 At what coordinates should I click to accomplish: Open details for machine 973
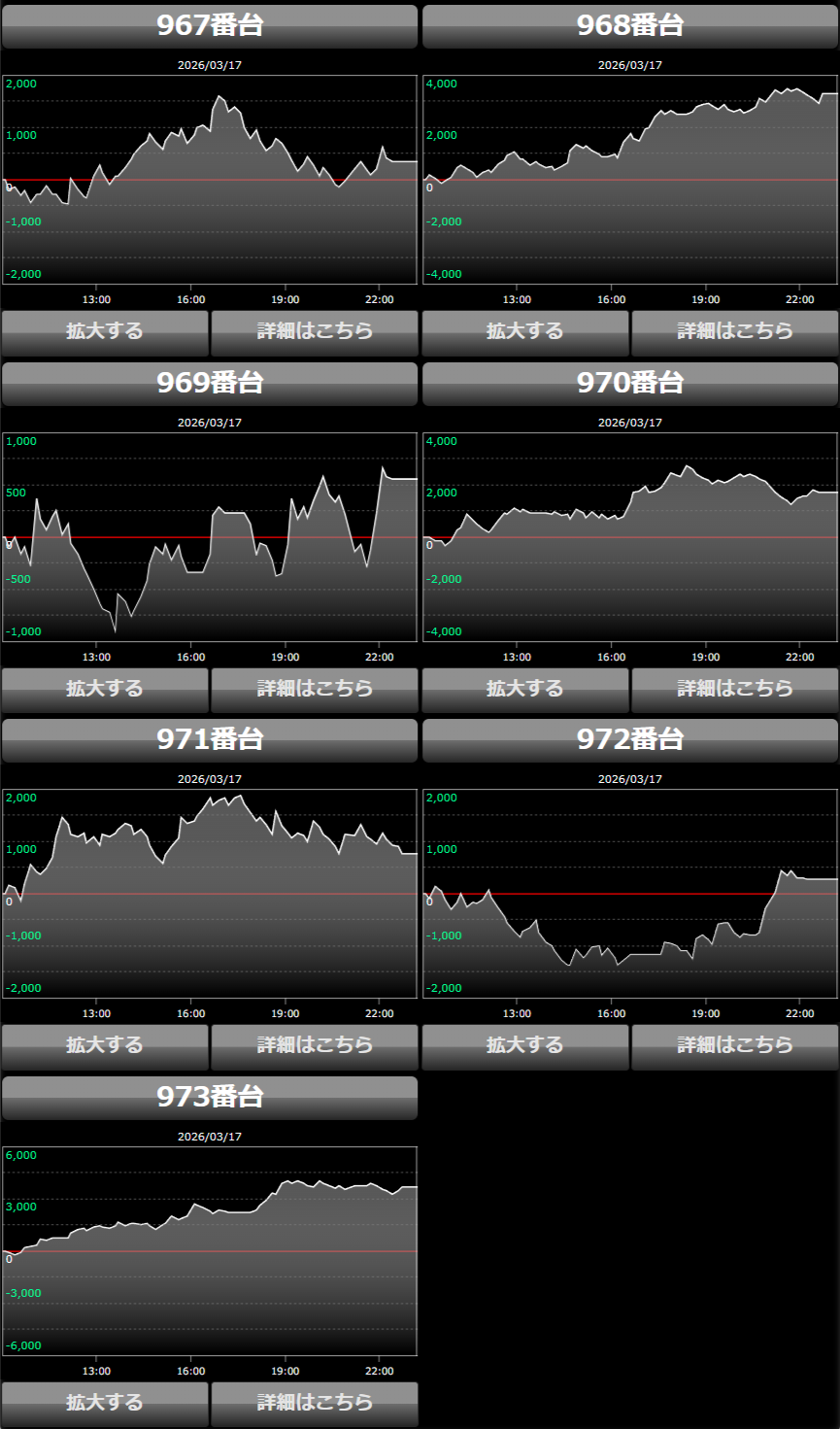pyautogui.click(x=315, y=1404)
